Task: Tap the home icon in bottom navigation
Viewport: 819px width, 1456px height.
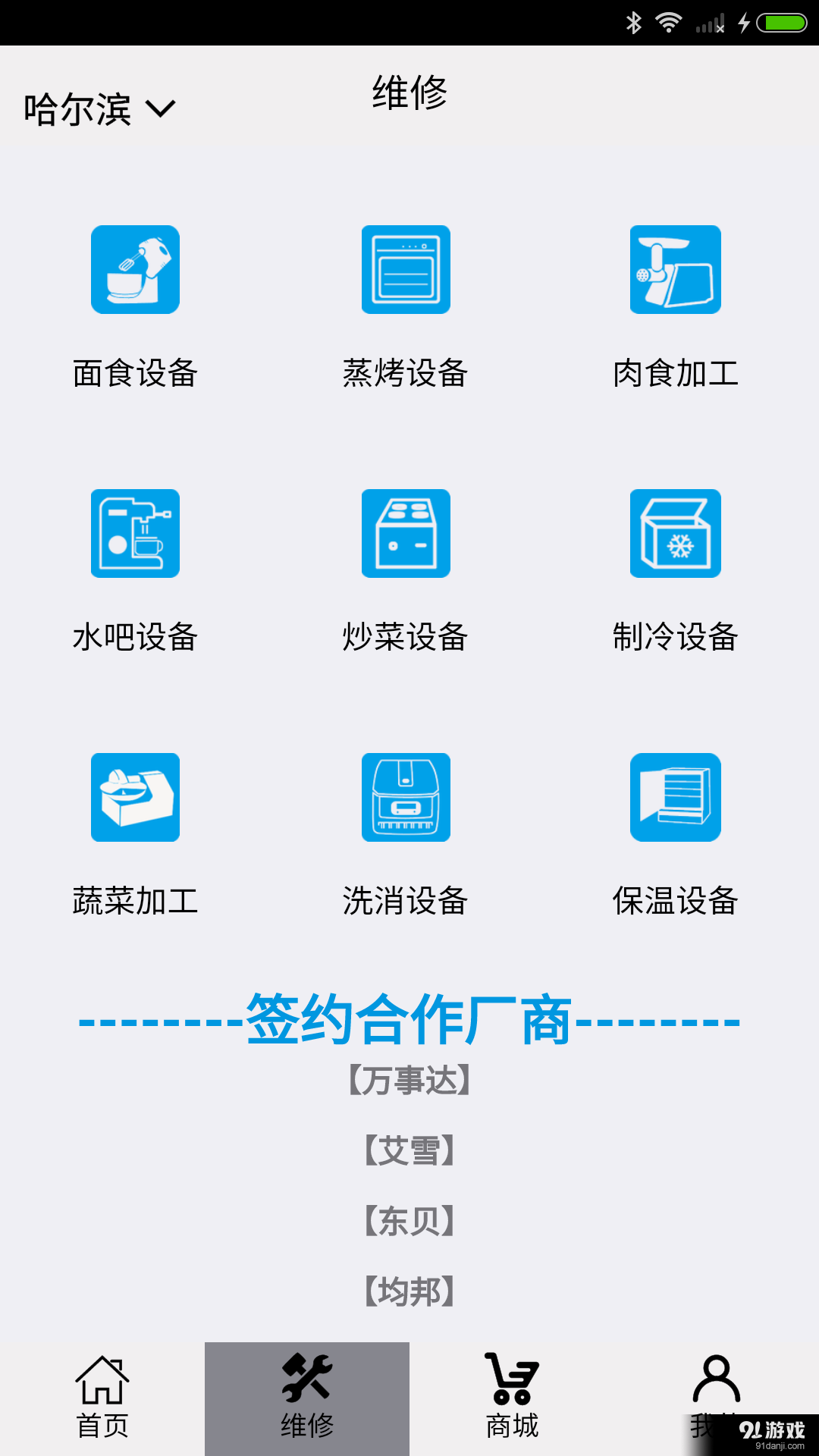Action: pos(102,1382)
